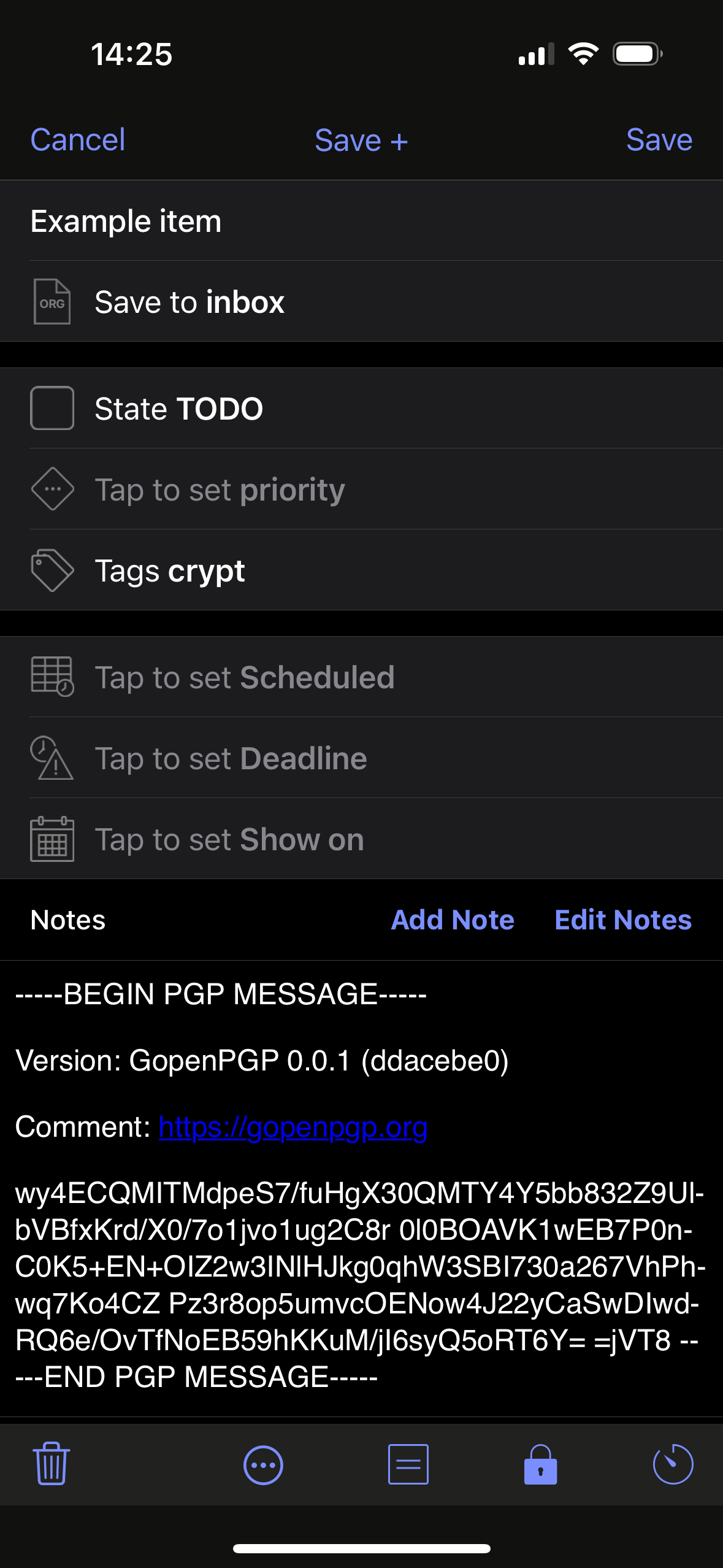Viewport: 723px width, 1568px height.
Task: Tap the note lines toolbar icon
Action: click(x=408, y=1464)
